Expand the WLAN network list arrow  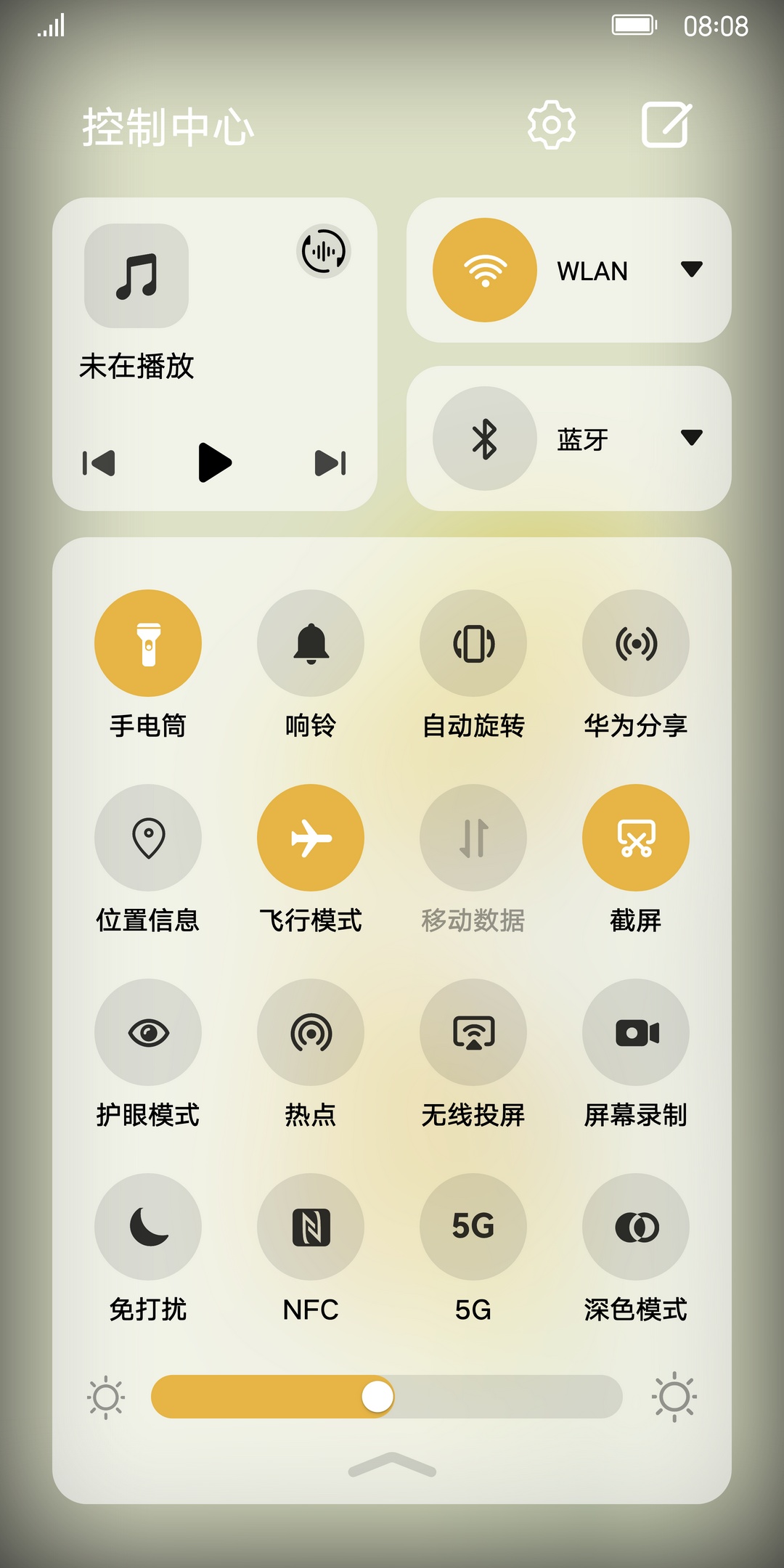tap(691, 269)
